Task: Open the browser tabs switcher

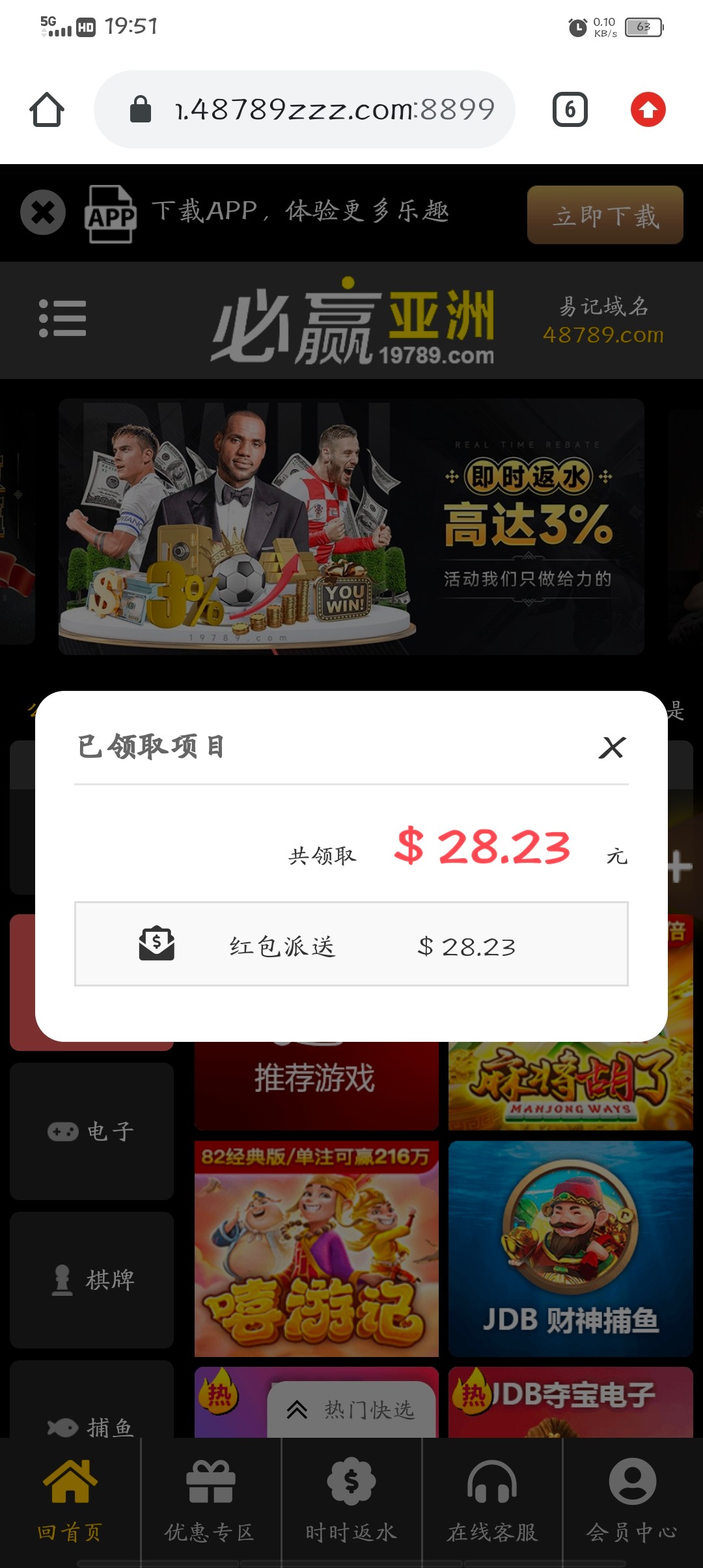Action: pyautogui.click(x=570, y=109)
